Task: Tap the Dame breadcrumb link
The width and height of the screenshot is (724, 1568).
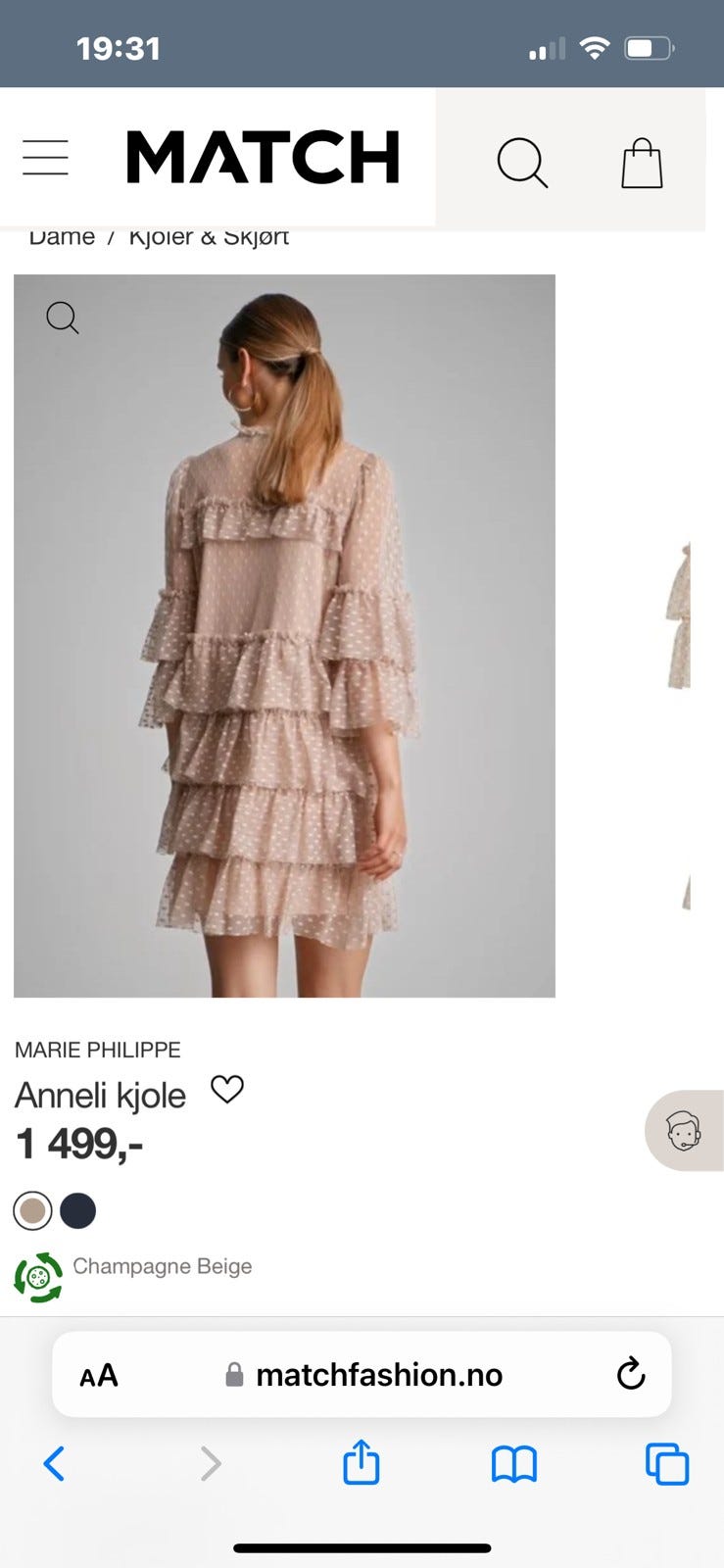Action: pyautogui.click(x=62, y=238)
